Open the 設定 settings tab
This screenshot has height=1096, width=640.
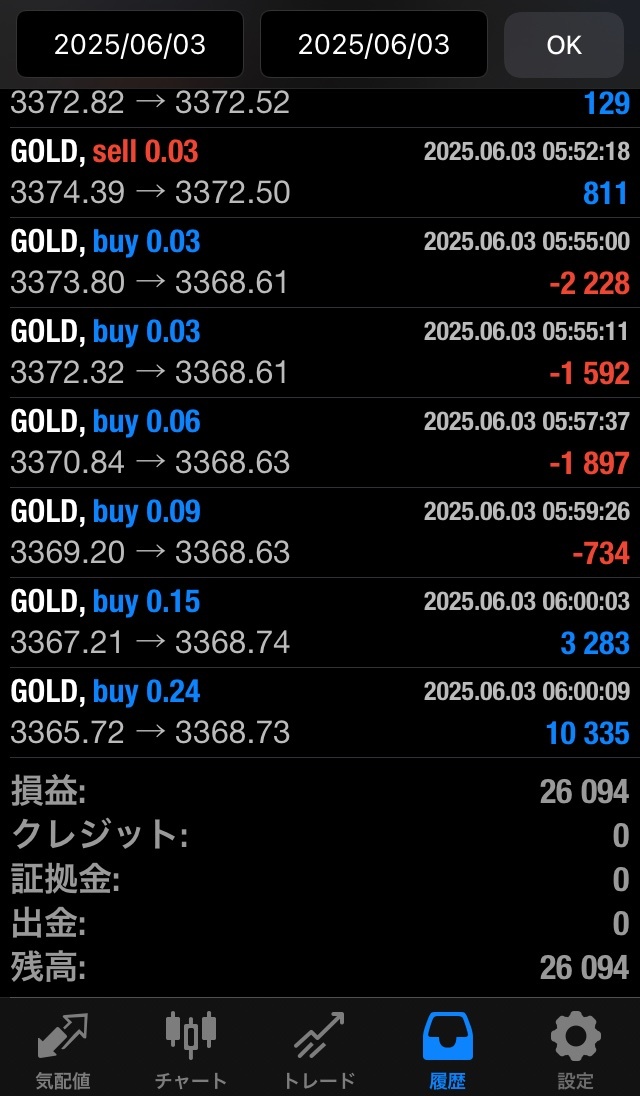(576, 1048)
